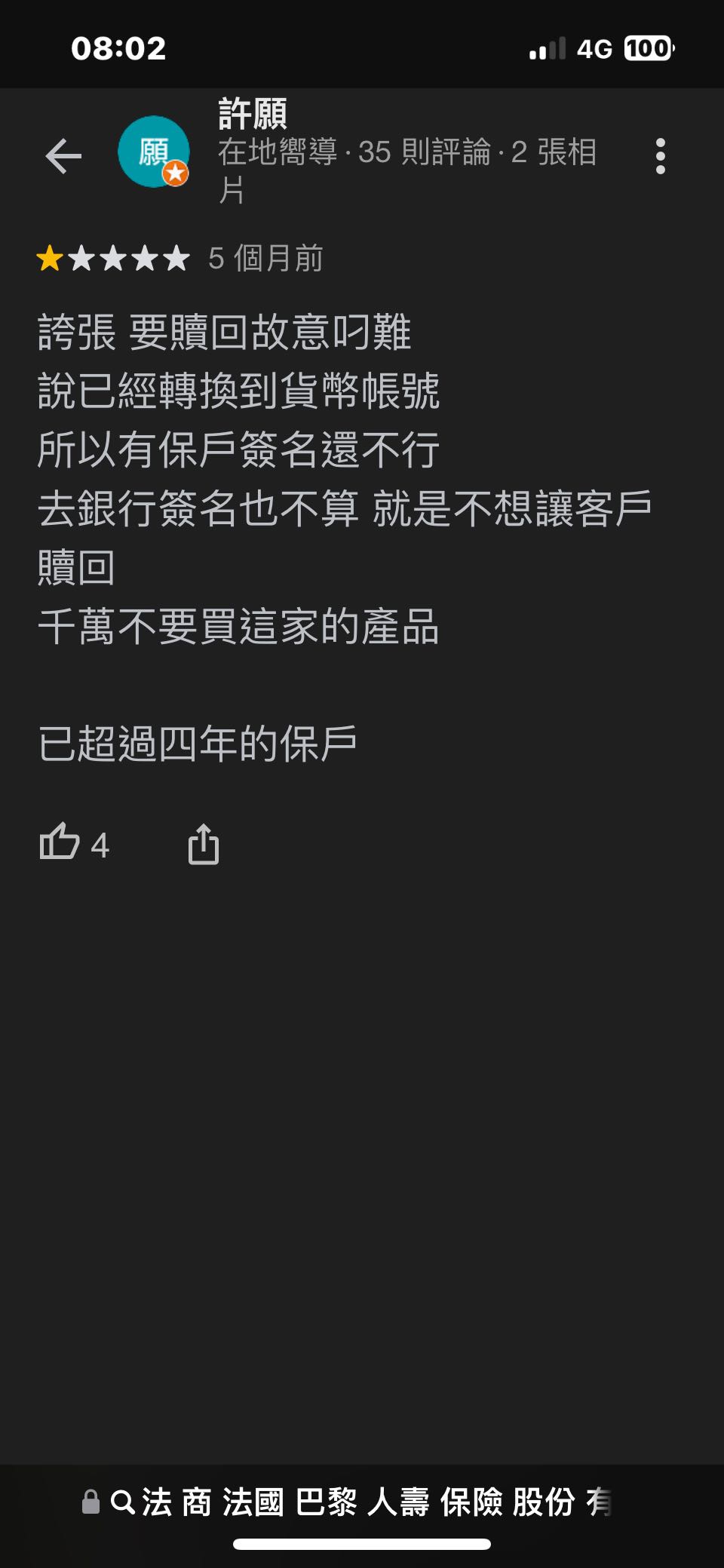Click the share icon below the review
The image size is (724, 1568).
[204, 844]
